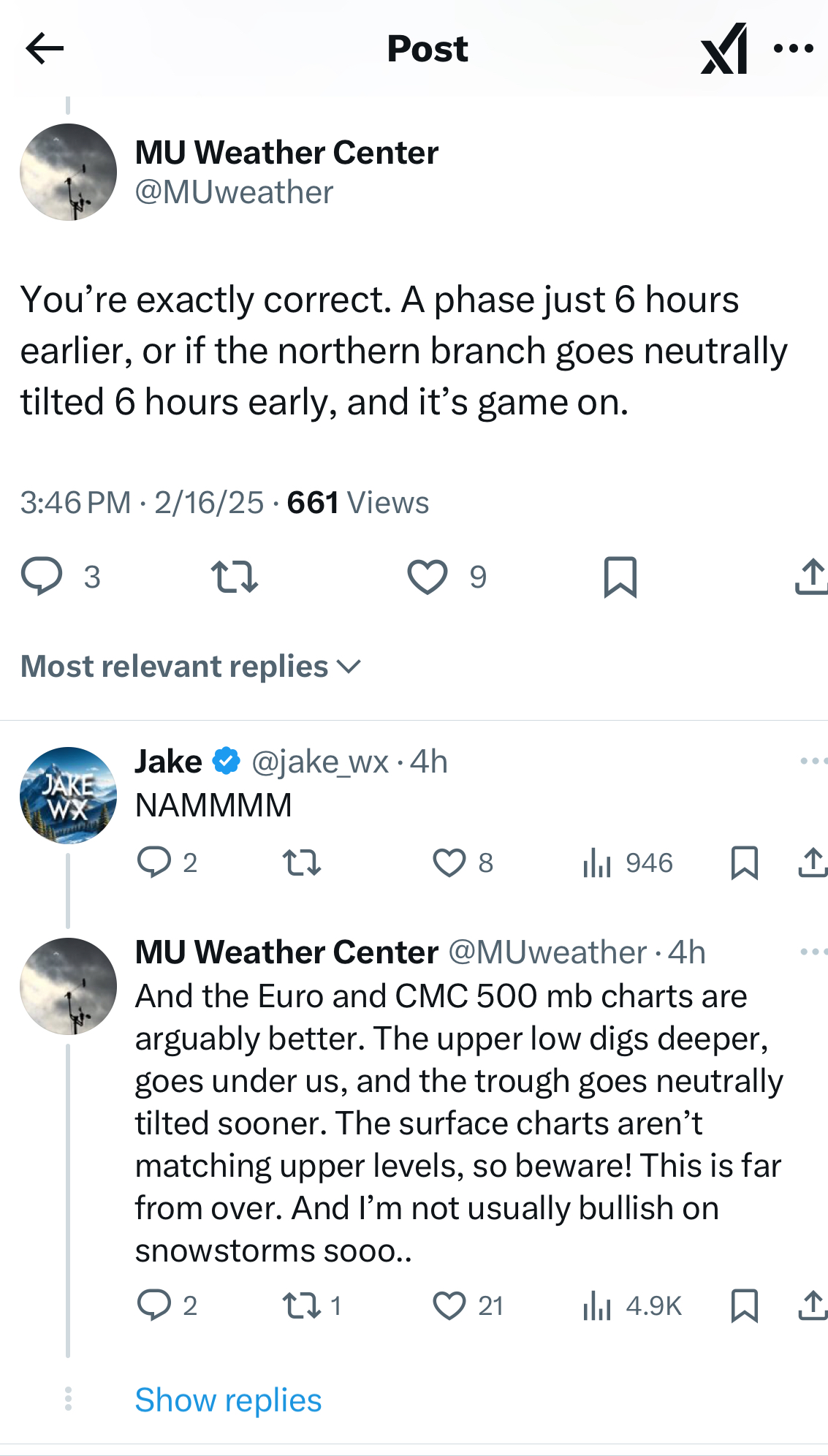Image resolution: width=828 pixels, height=1456 pixels.
Task: Open the Grok xAI icon in header
Action: [x=724, y=49]
